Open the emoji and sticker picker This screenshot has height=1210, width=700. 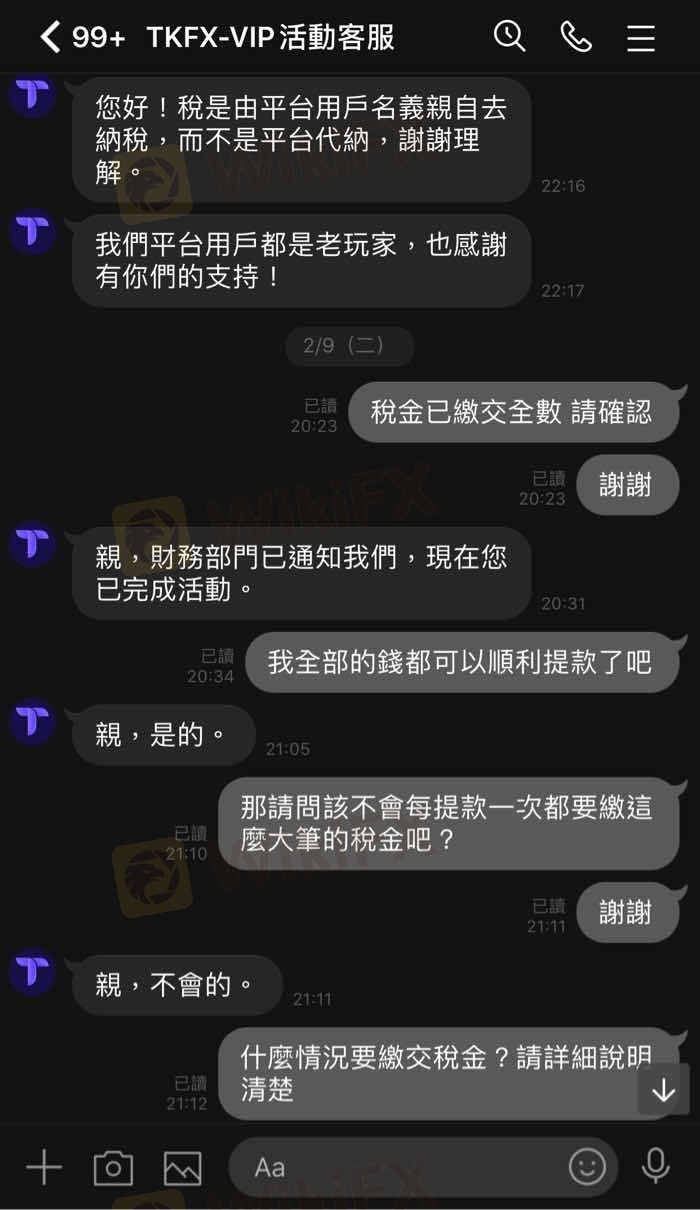click(x=587, y=1166)
